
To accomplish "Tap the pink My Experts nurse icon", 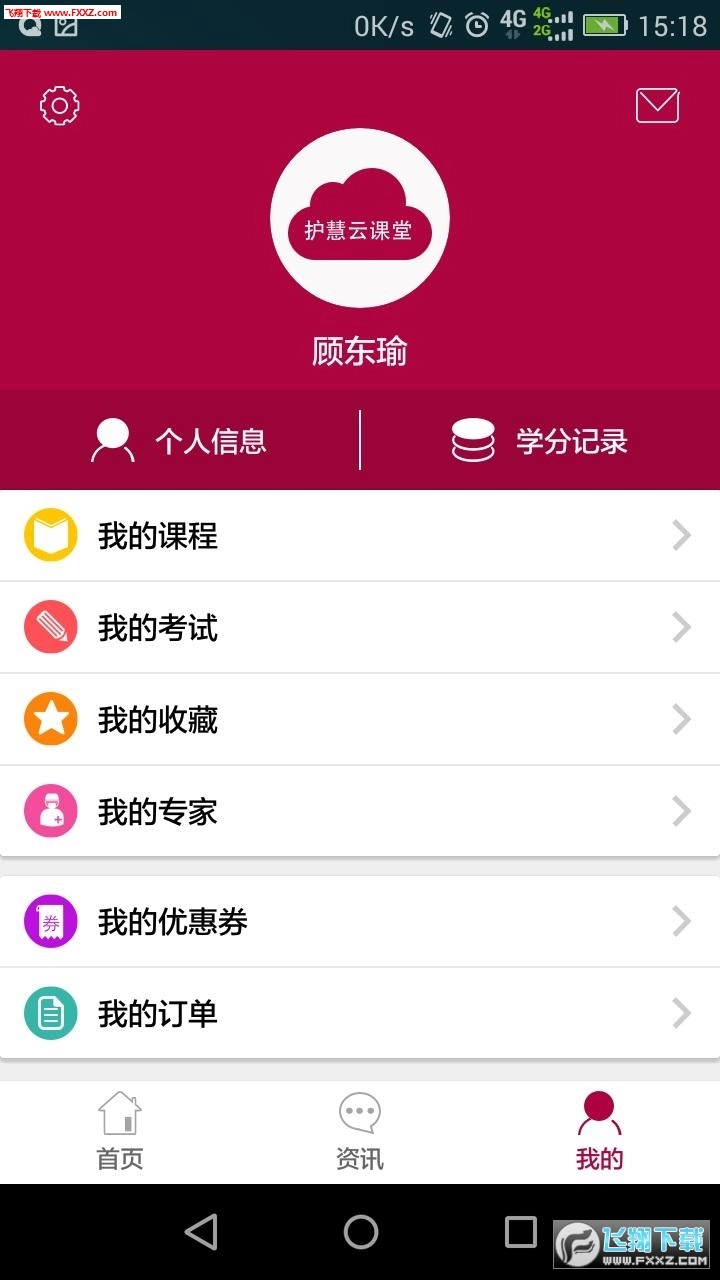I will pos(50,811).
